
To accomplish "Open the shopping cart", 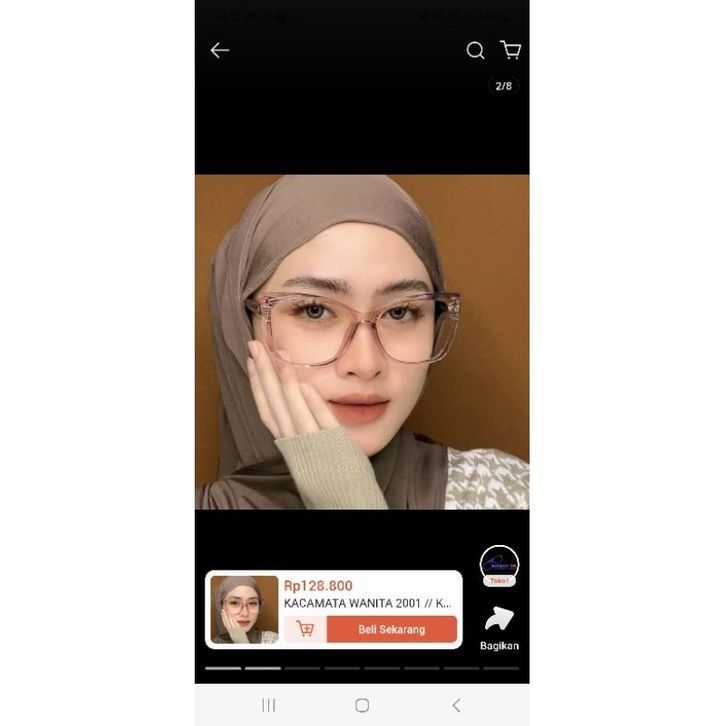I will click(x=510, y=50).
